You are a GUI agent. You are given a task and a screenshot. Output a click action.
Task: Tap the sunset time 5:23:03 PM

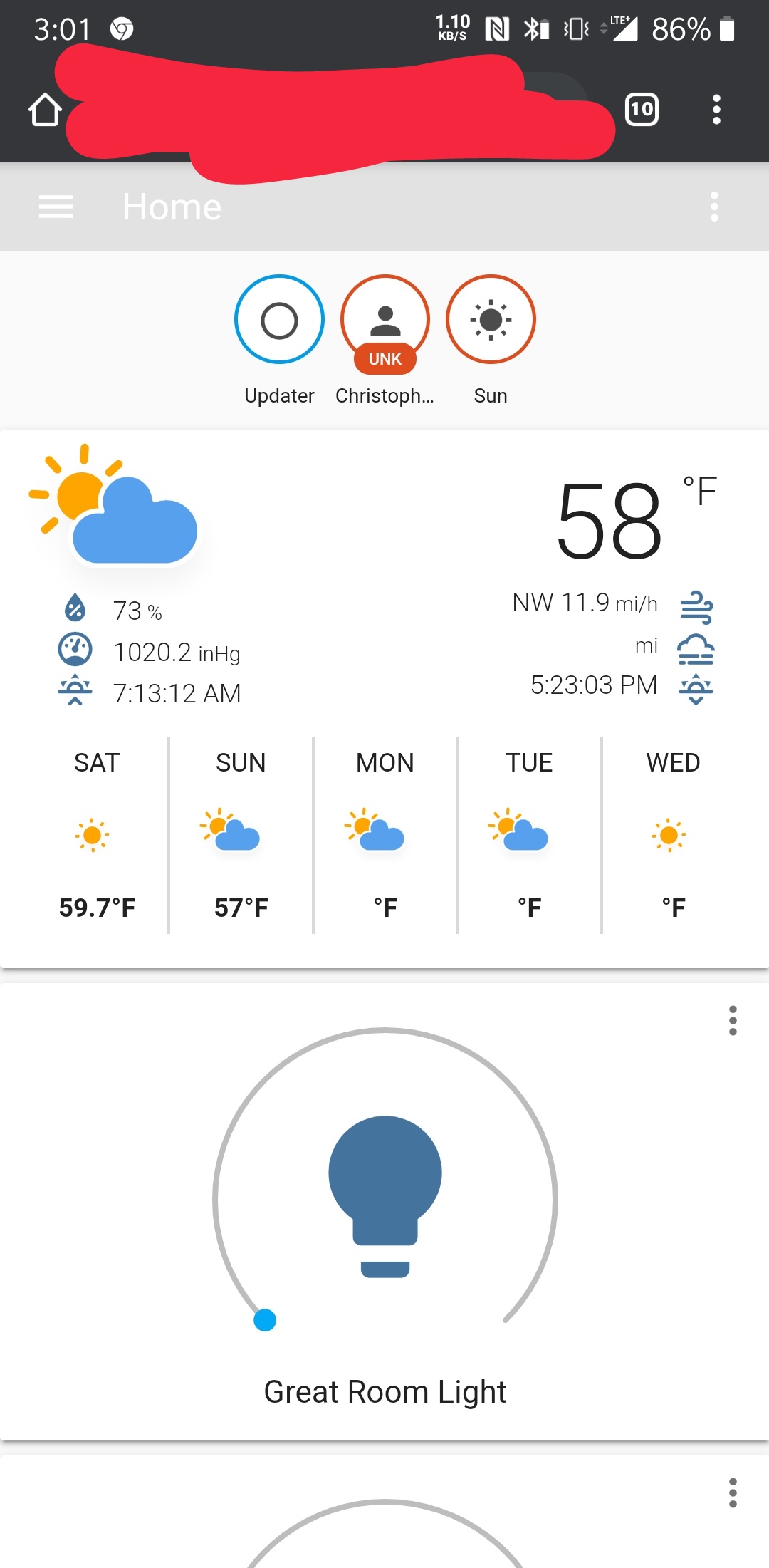[593, 685]
